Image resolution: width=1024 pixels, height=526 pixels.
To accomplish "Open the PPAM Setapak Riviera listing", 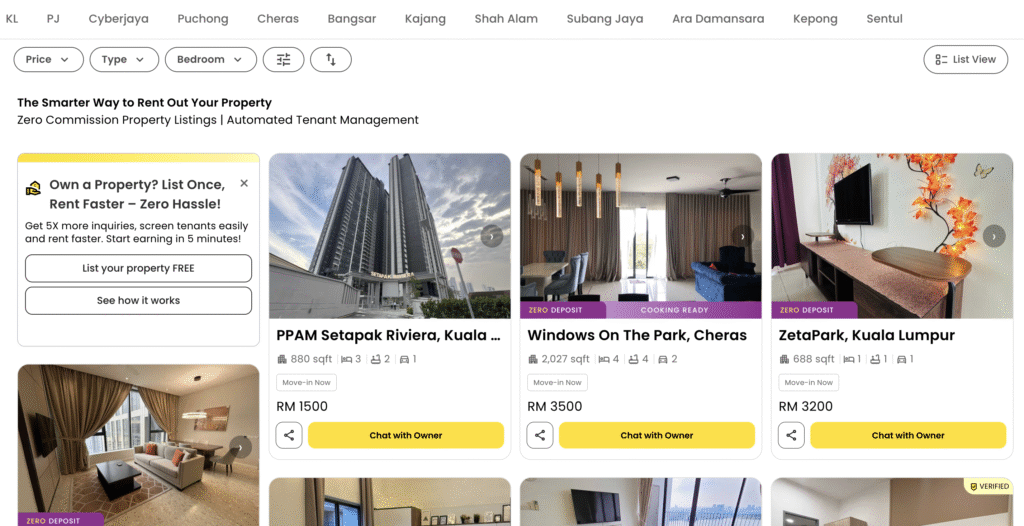I will click(x=388, y=335).
